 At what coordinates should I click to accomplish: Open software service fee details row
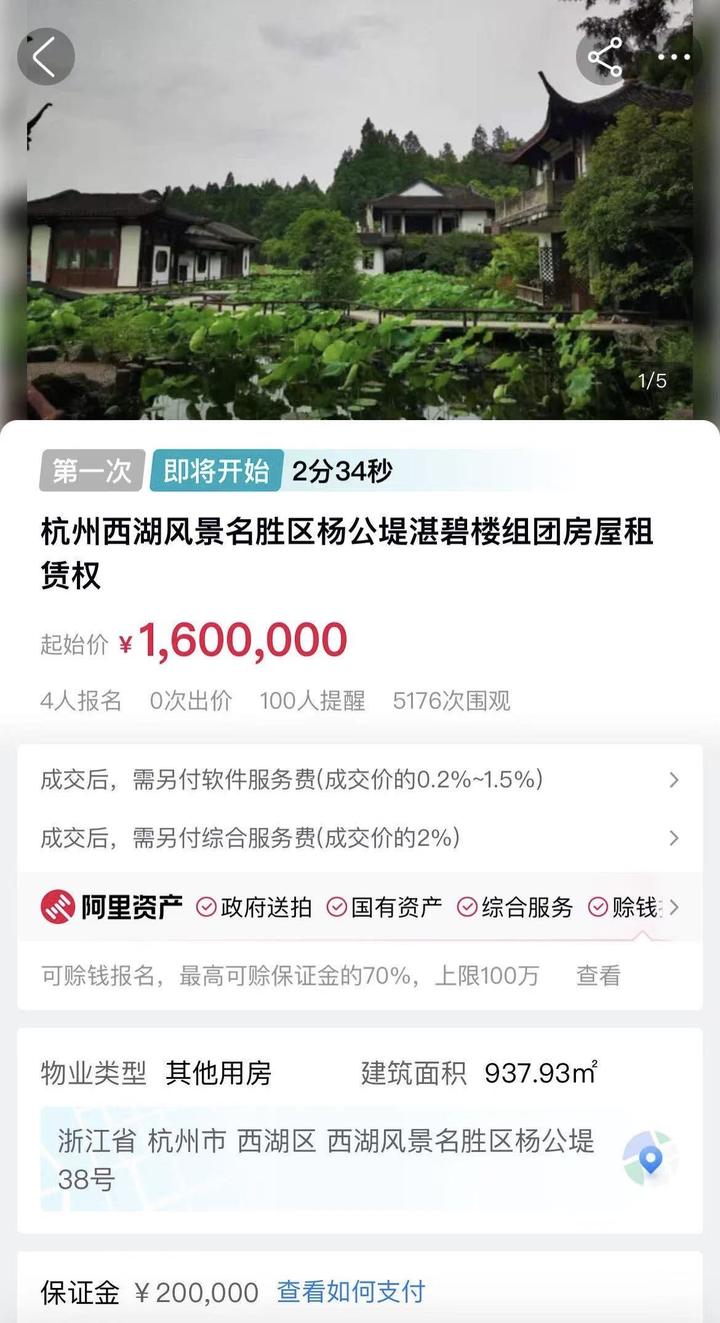click(360, 779)
